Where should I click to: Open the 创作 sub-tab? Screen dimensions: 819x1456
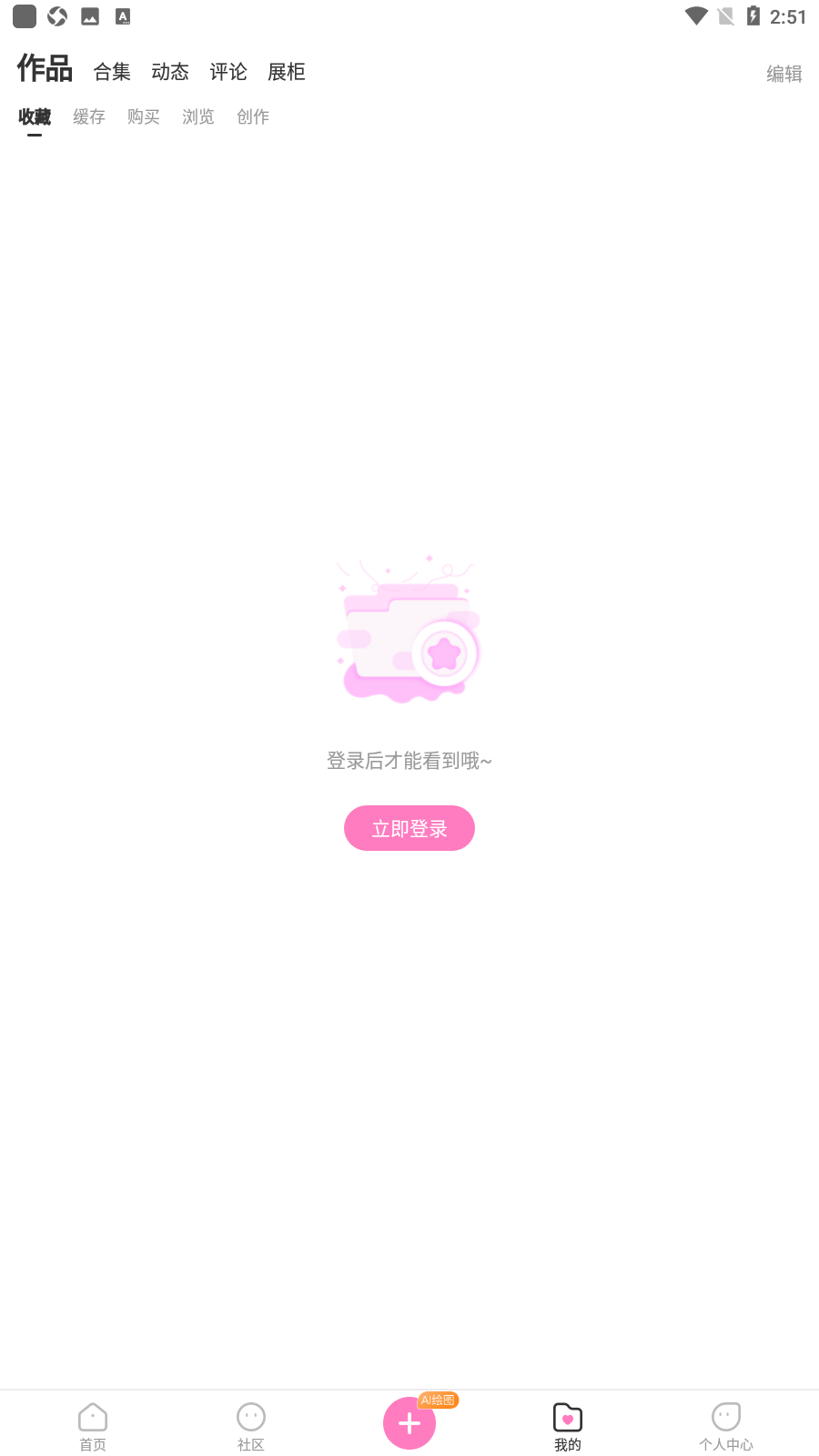[x=253, y=116]
